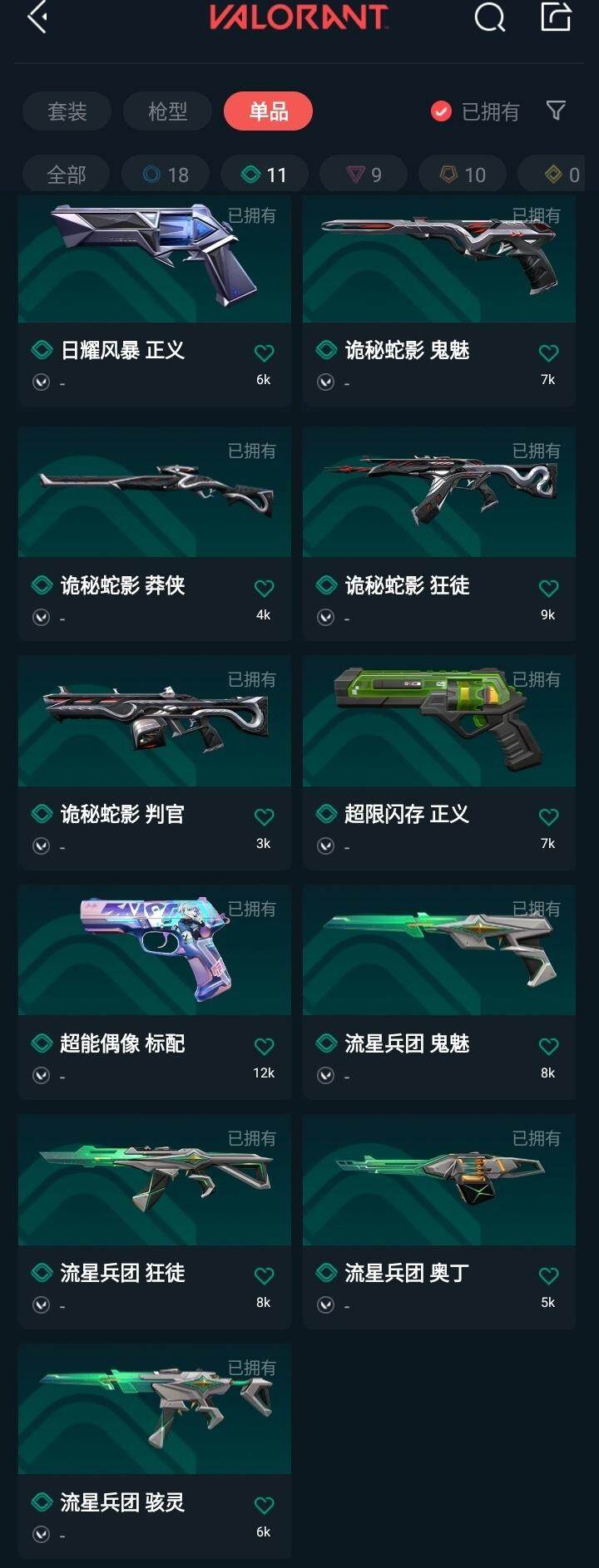Open the funnel filter options
Viewport: 599px width, 1568px height.
tap(556, 111)
